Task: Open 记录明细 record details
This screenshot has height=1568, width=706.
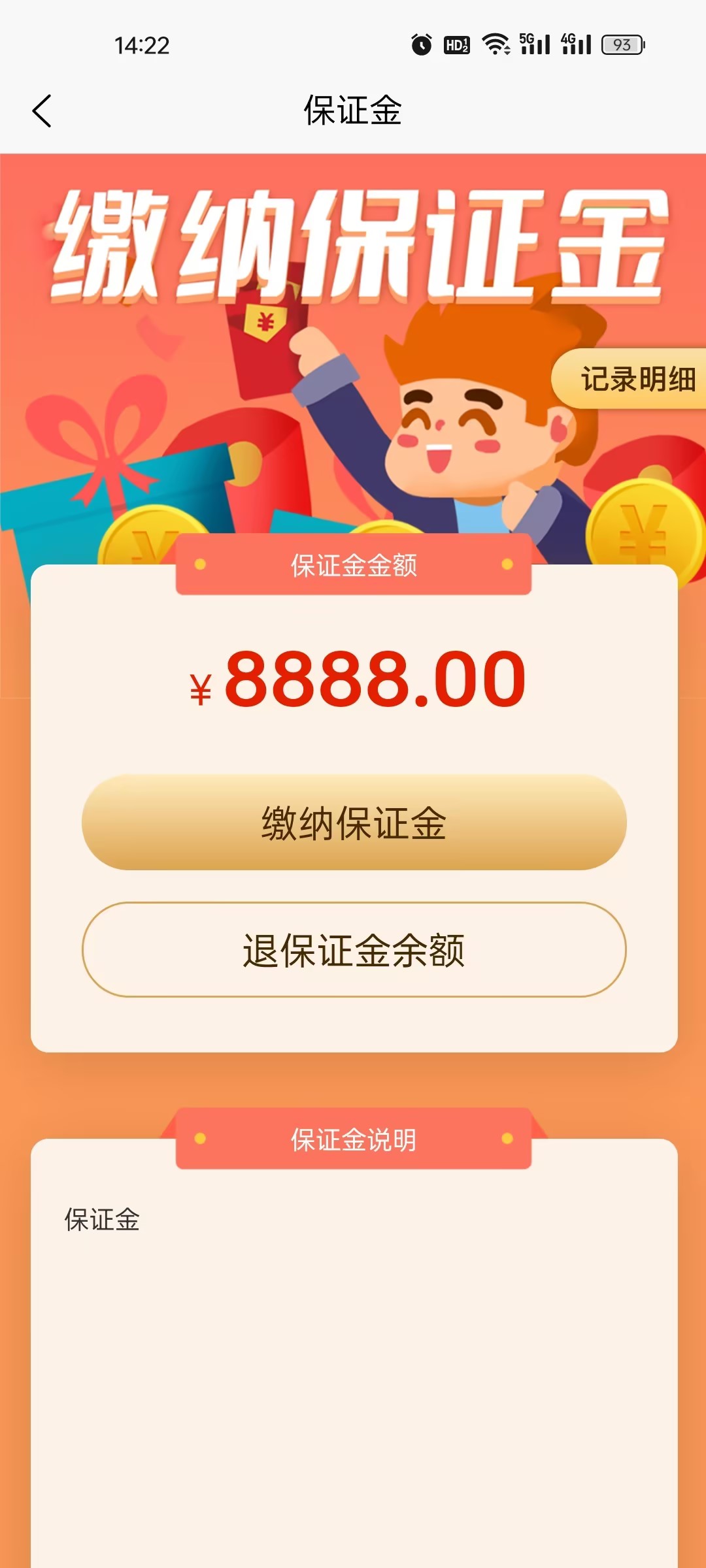Action: [x=634, y=380]
